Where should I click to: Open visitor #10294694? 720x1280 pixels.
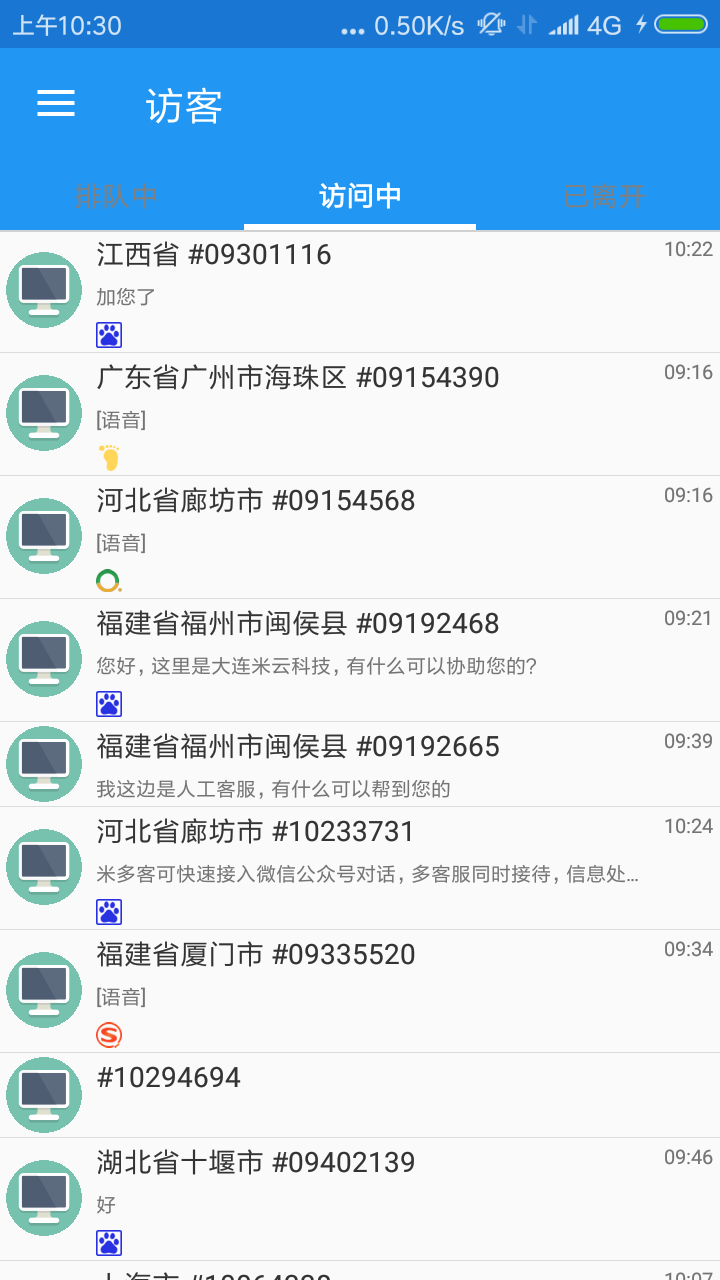pyautogui.click(x=360, y=1095)
